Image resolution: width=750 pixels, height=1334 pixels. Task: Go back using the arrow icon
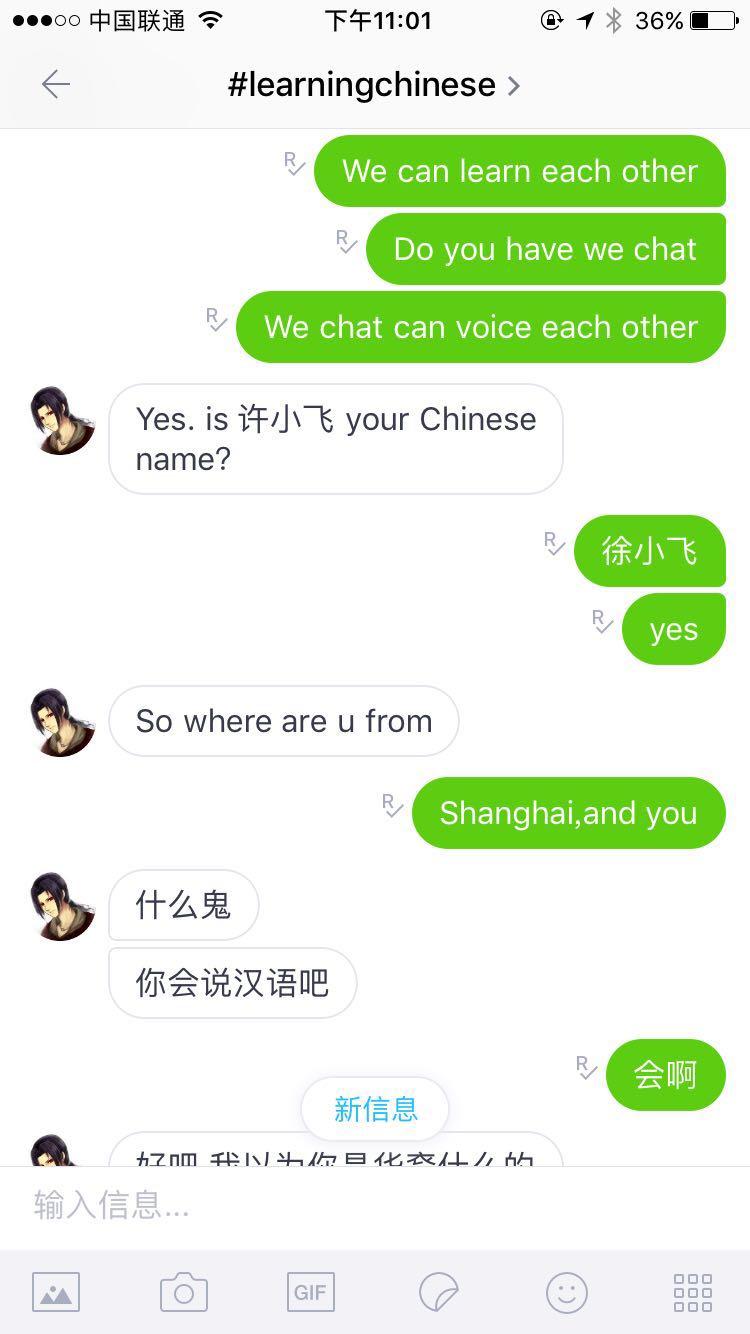pos(56,85)
